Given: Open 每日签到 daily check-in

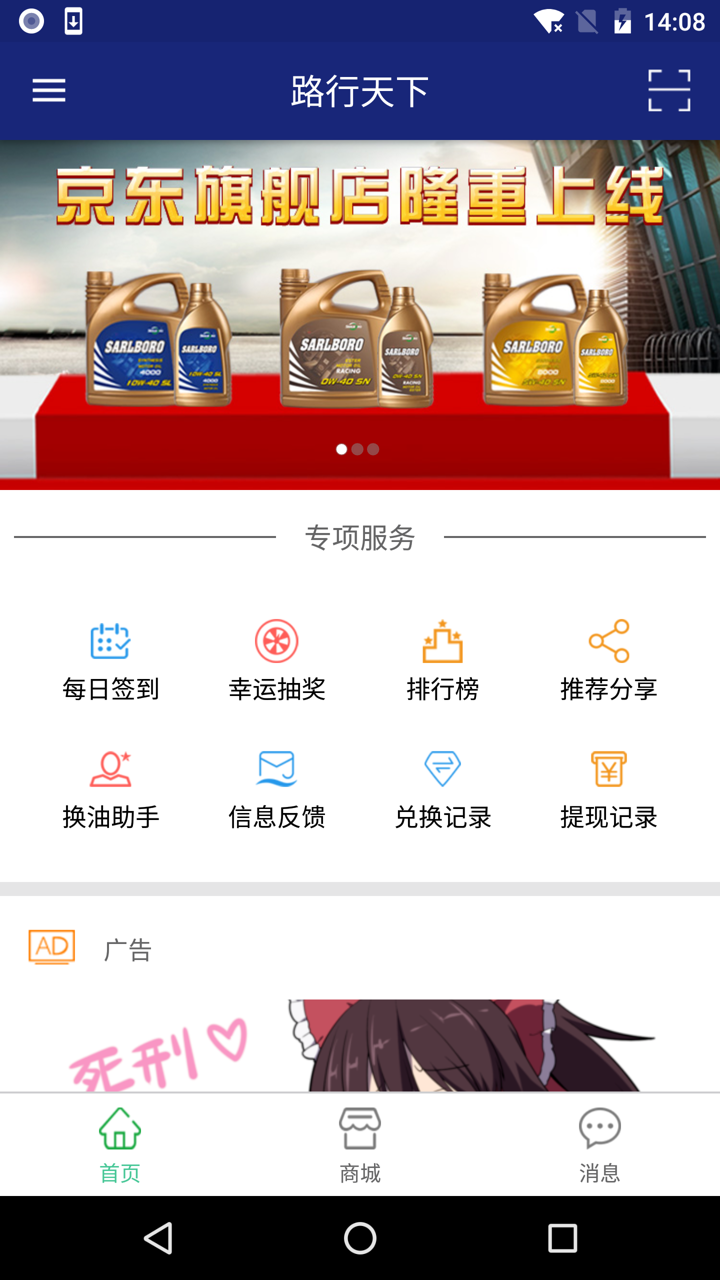Looking at the screenshot, I should [x=110, y=660].
